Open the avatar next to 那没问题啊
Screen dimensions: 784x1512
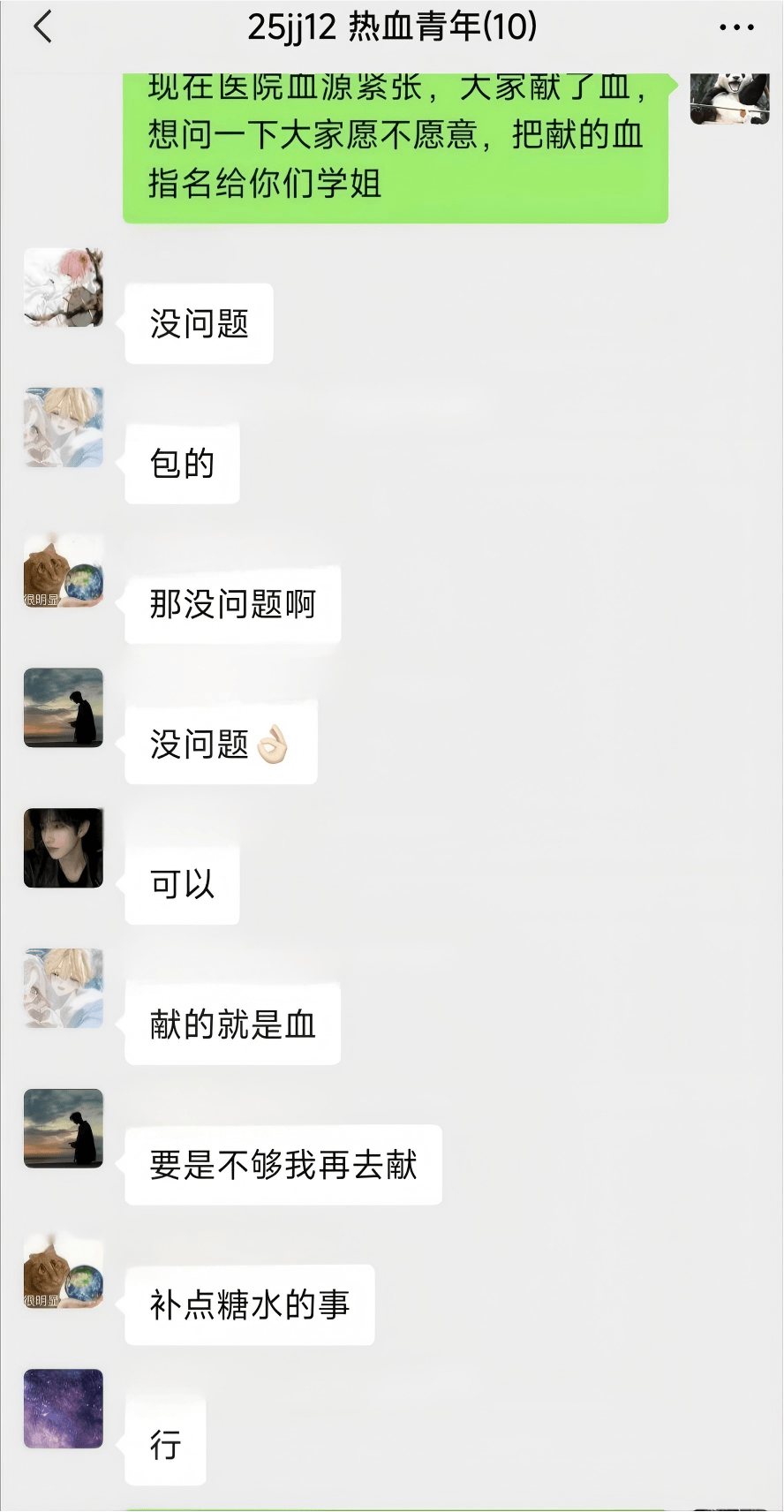pyautogui.click(x=64, y=570)
